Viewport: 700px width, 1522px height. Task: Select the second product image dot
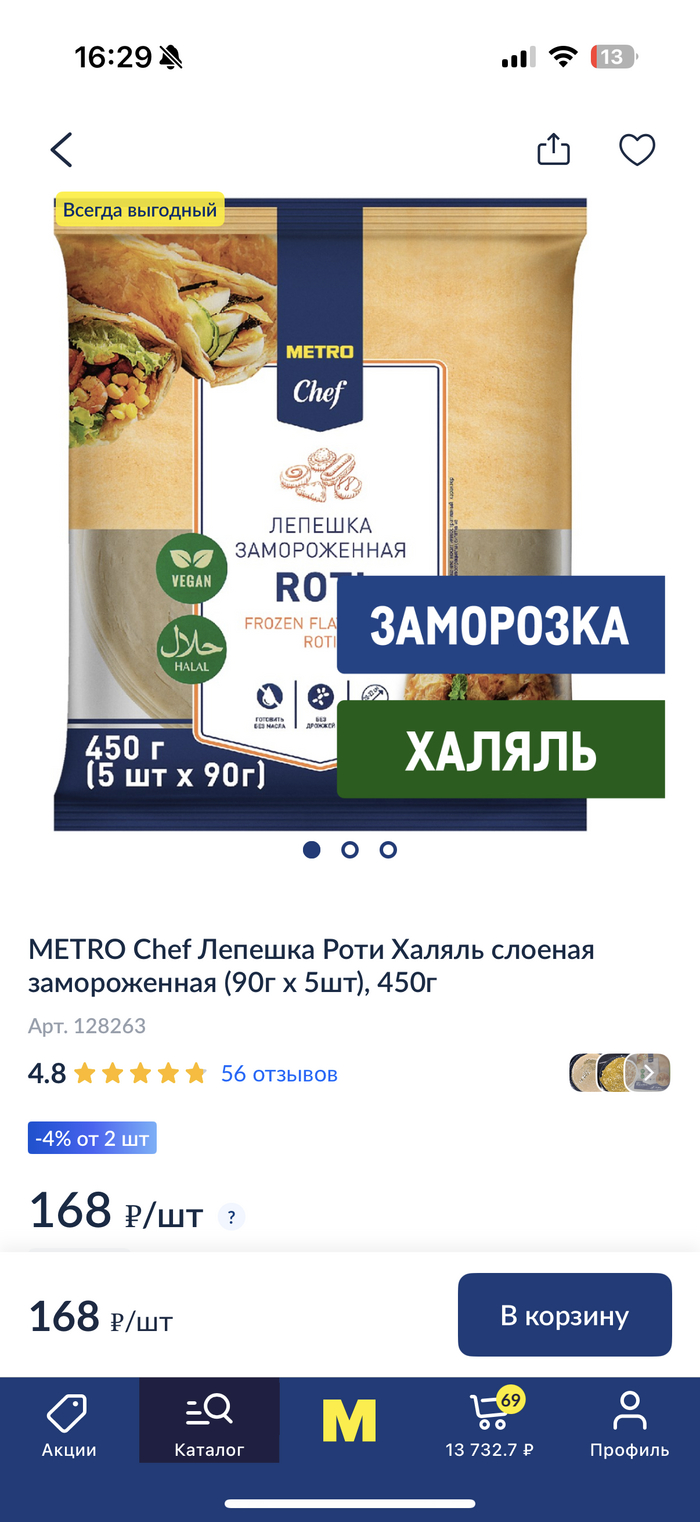click(350, 850)
